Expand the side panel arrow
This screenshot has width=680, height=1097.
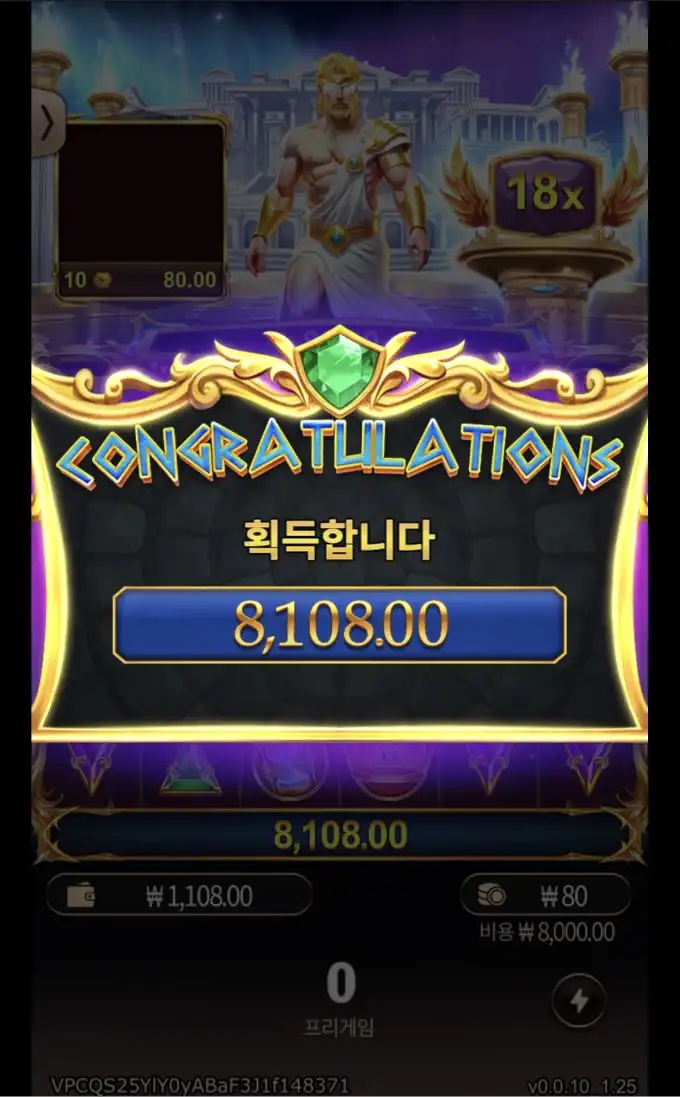point(48,124)
